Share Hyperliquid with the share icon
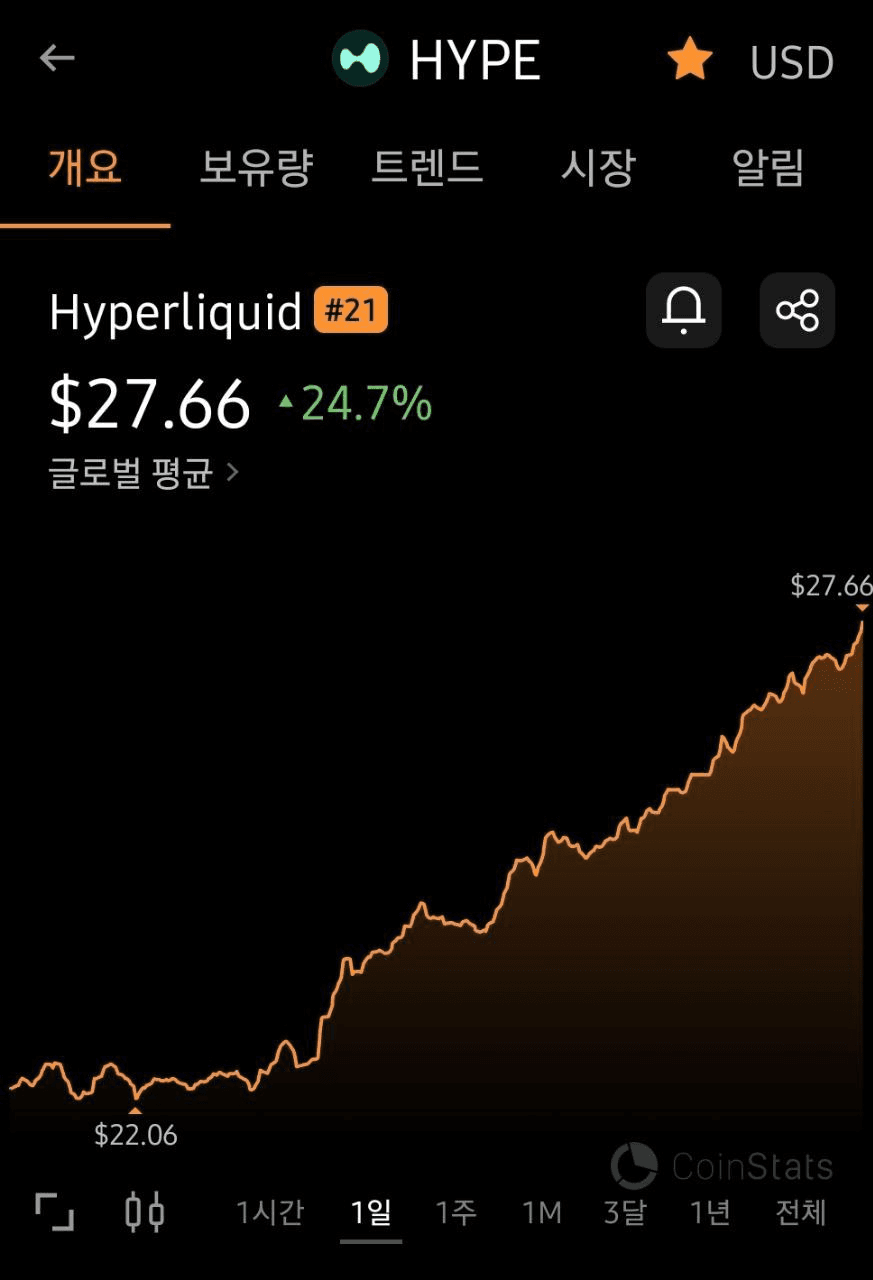This screenshot has height=1280, width=873. 797,310
